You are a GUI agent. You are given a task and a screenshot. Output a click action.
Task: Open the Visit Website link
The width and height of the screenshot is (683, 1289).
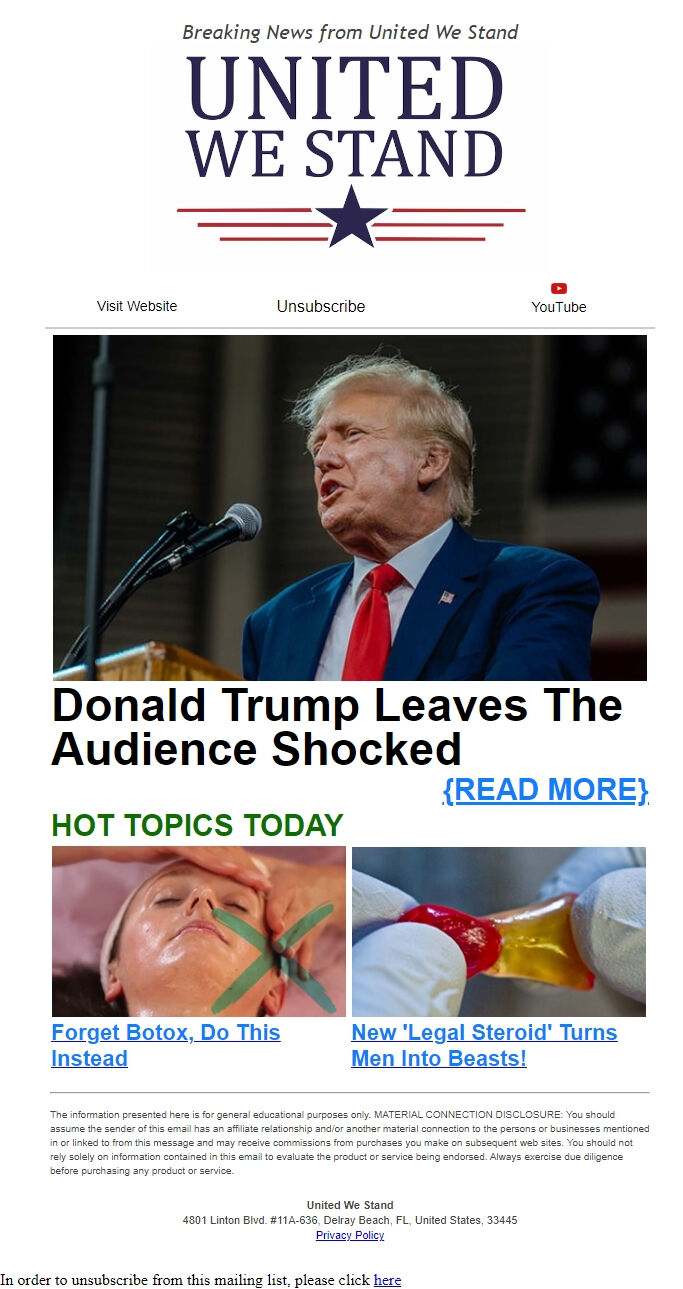137,306
